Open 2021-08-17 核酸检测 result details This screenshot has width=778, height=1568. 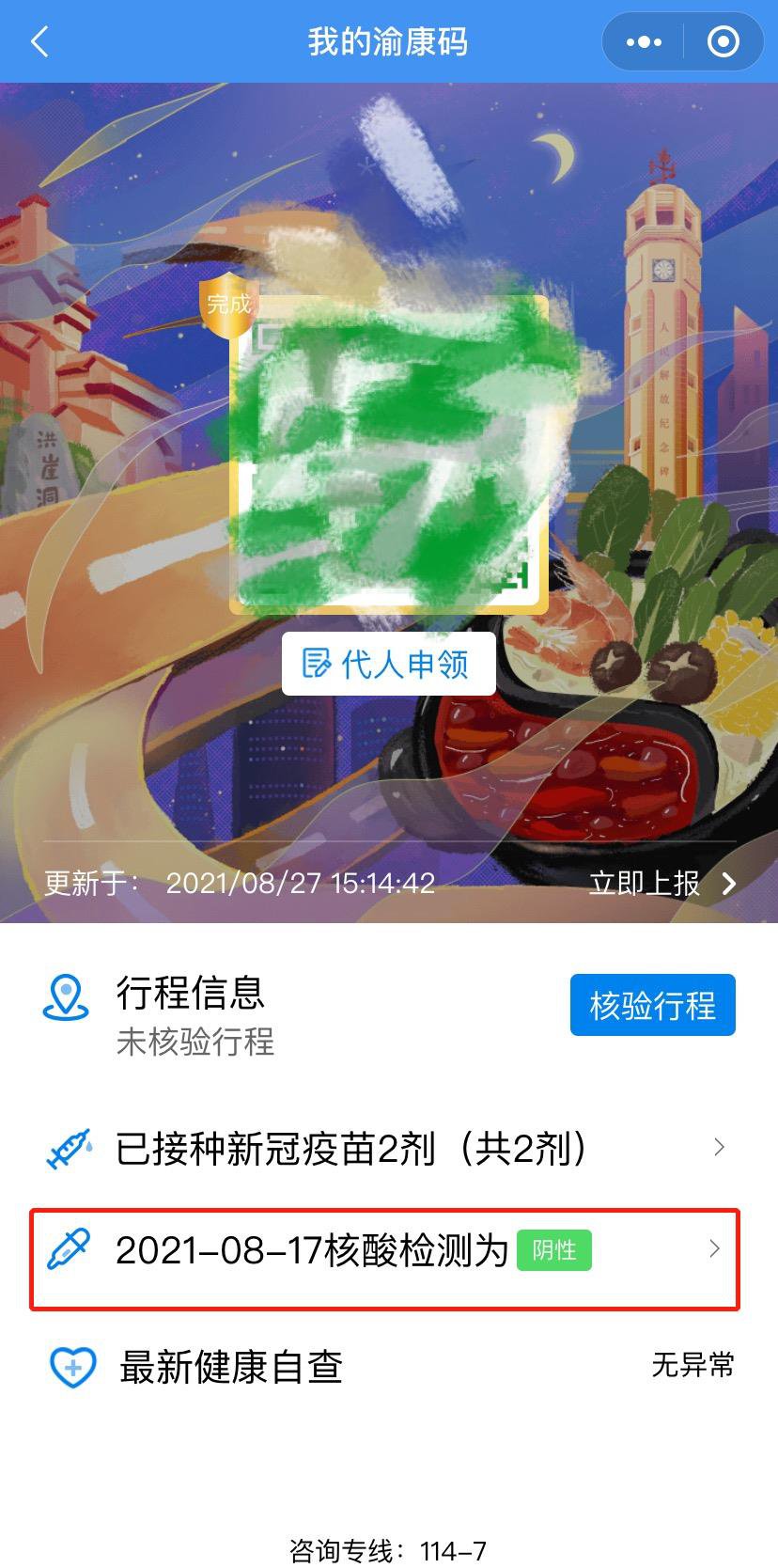click(x=385, y=1251)
